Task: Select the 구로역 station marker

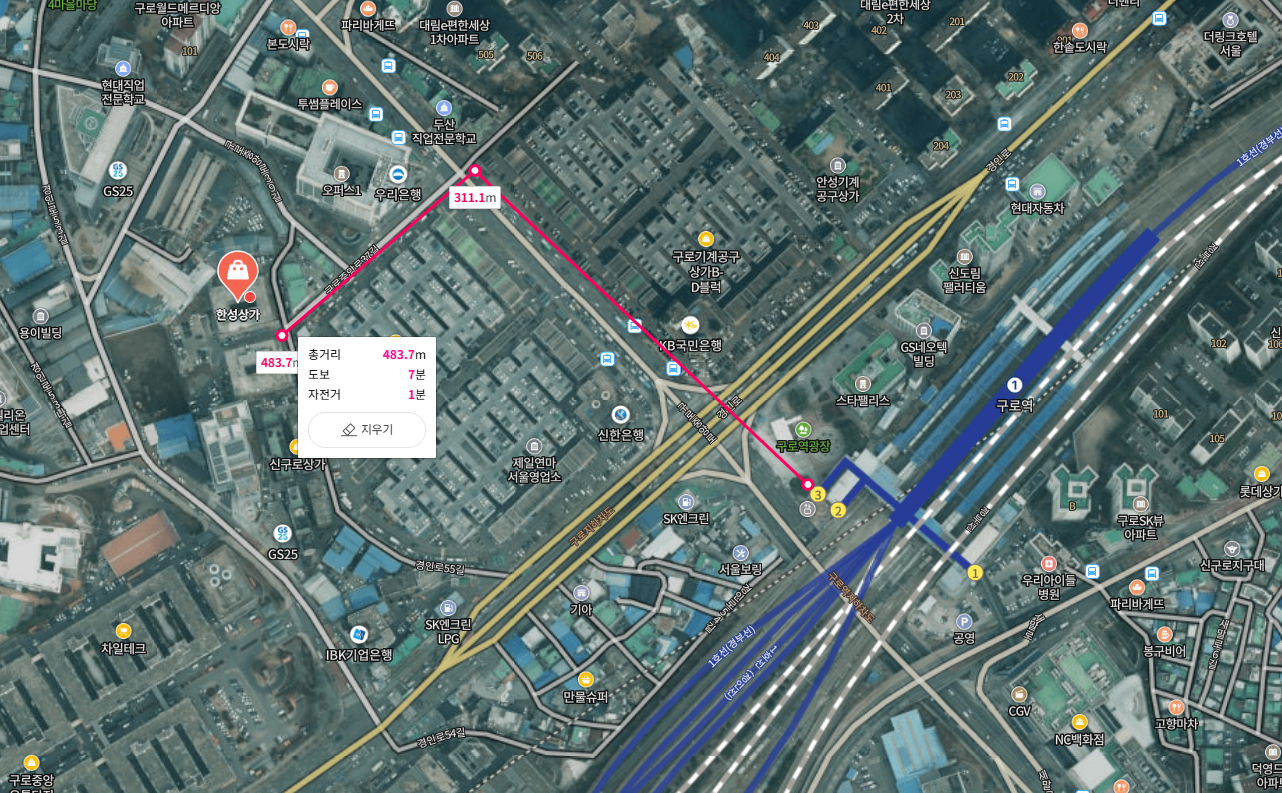Action: pyautogui.click(x=1014, y=385)
